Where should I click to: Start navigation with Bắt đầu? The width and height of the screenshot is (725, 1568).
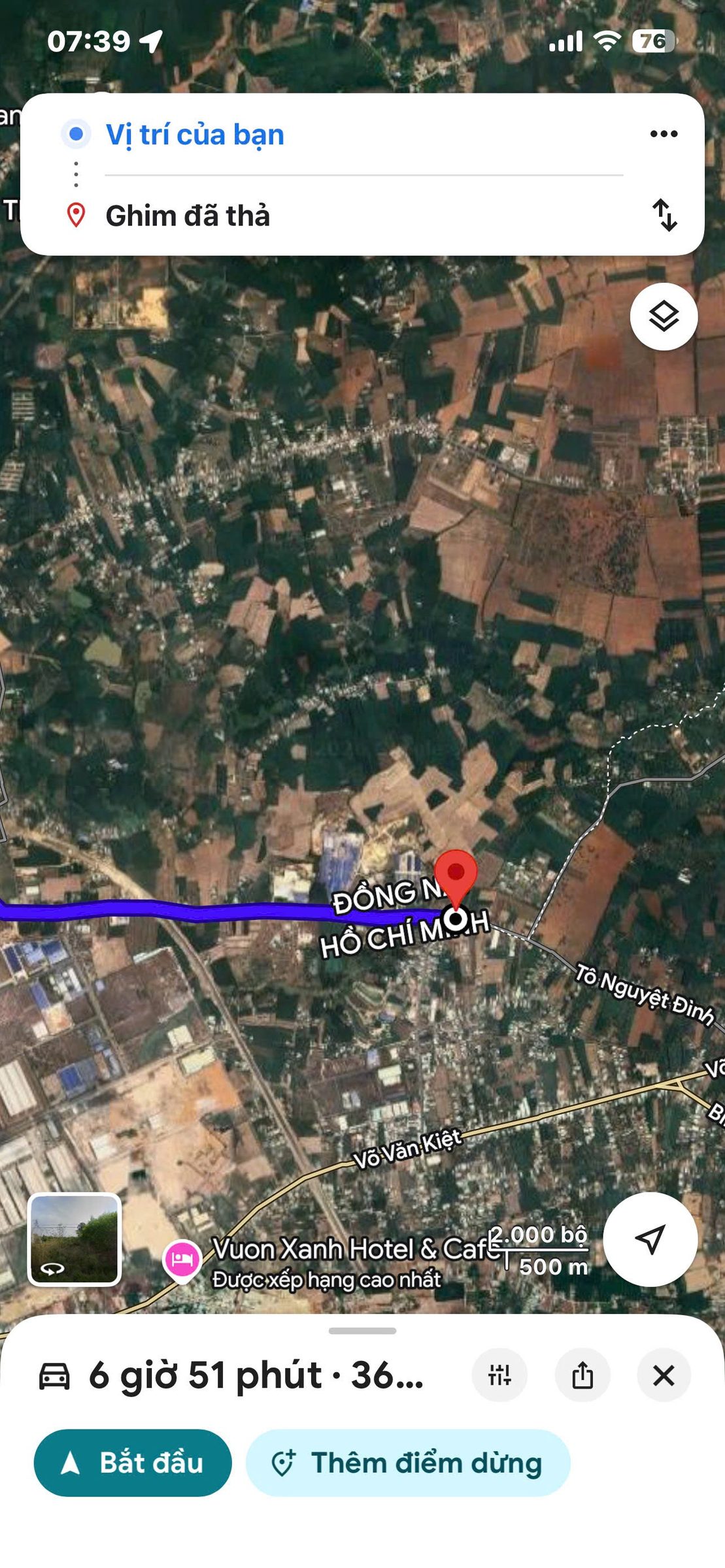pos(133,1463)
